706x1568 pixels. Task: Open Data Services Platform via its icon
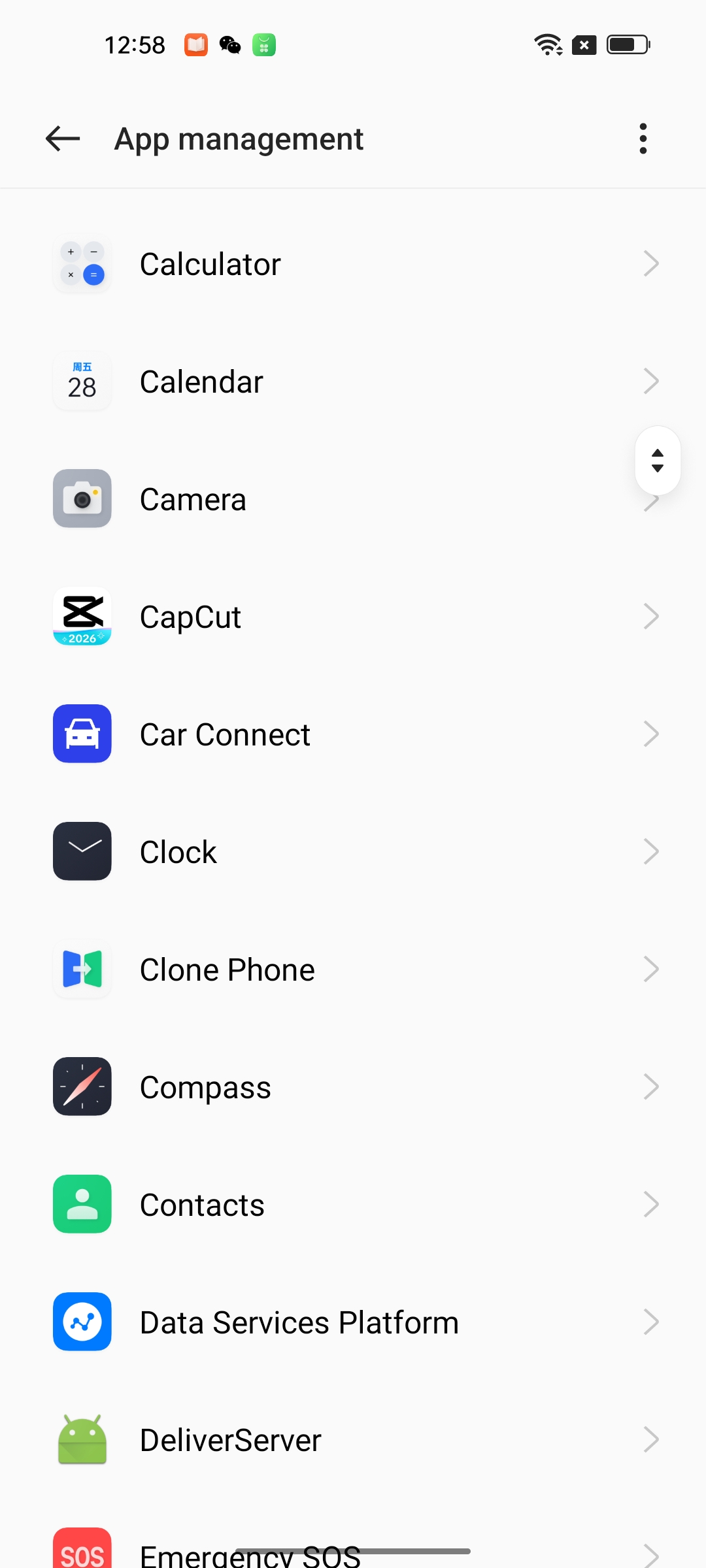(82, 1322)
